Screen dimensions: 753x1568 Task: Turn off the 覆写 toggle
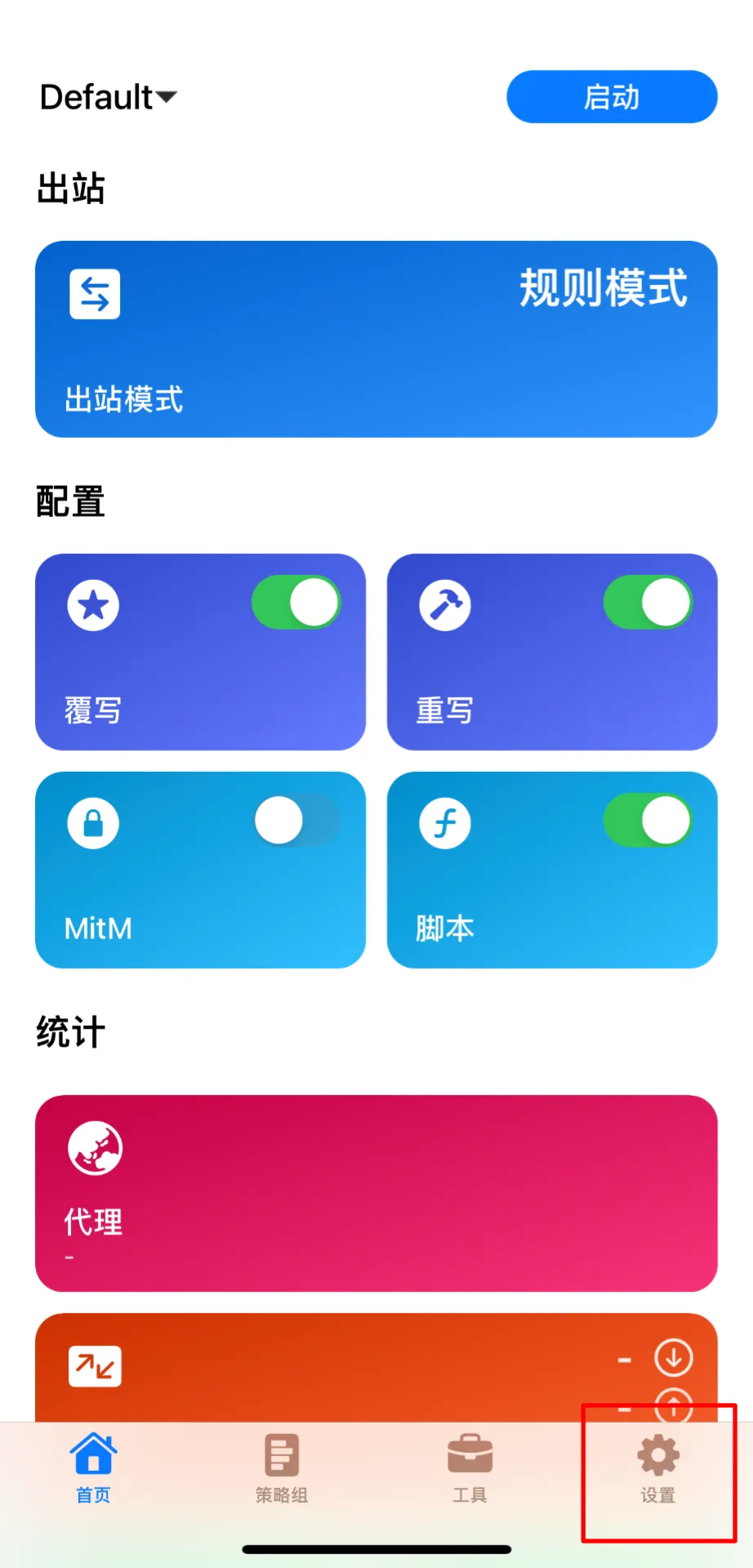(x=296, y=604)
